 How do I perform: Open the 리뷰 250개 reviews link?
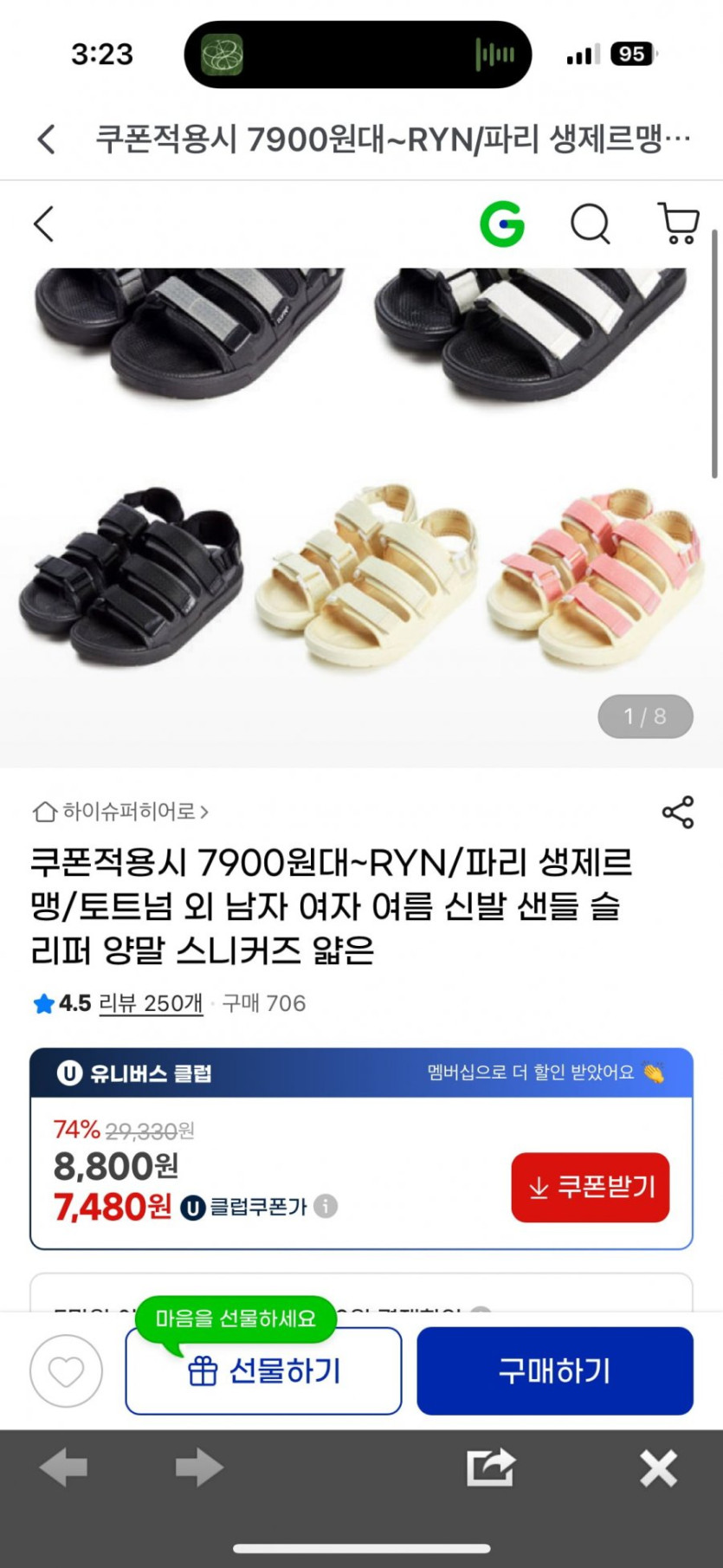(x=151, y=1003)
